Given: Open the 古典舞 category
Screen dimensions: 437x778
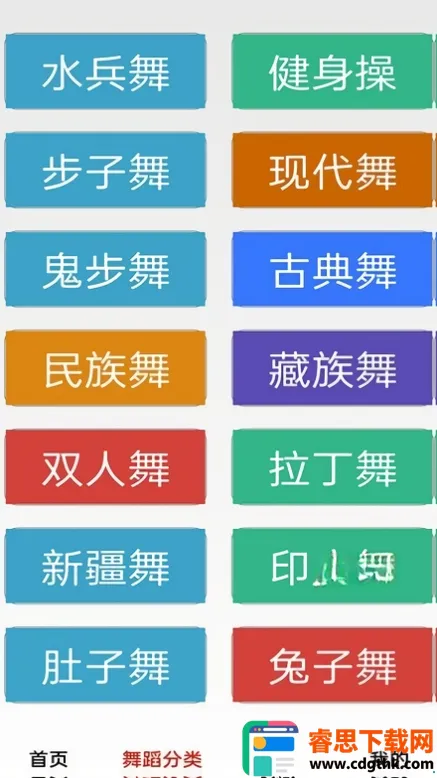Looking at the screenshot, I should 332,269.
